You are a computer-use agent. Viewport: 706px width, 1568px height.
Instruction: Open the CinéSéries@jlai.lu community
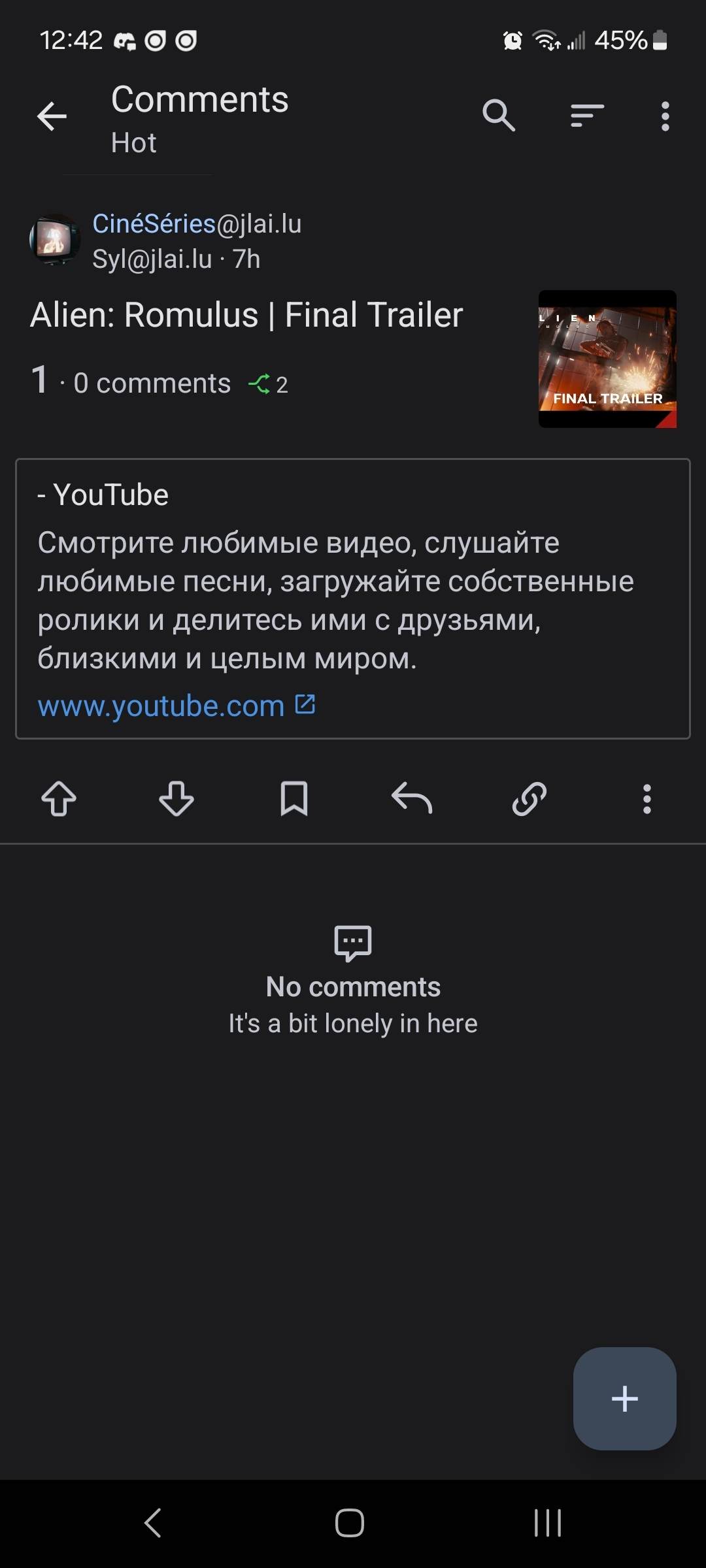(196, 224)
